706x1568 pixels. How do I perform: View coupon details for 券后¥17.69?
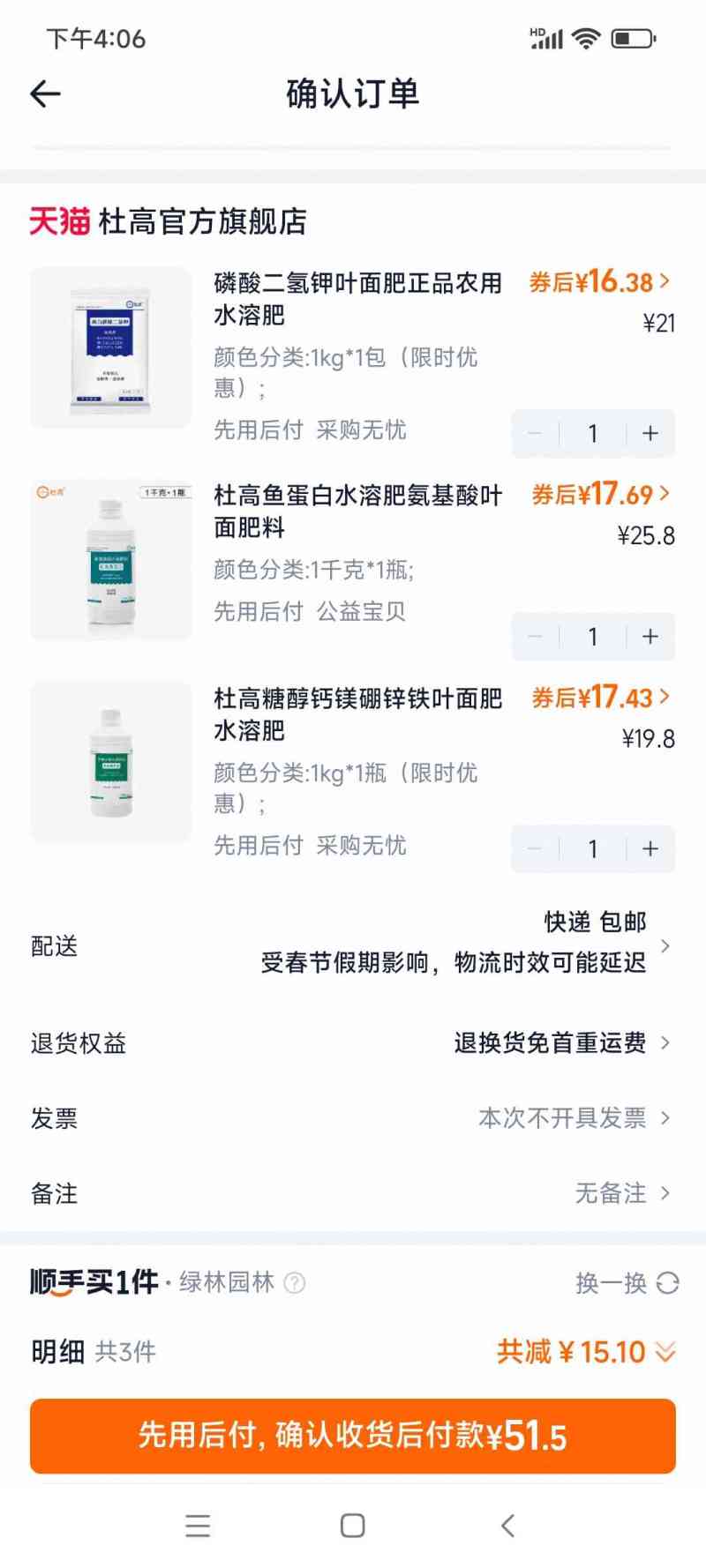601,495
